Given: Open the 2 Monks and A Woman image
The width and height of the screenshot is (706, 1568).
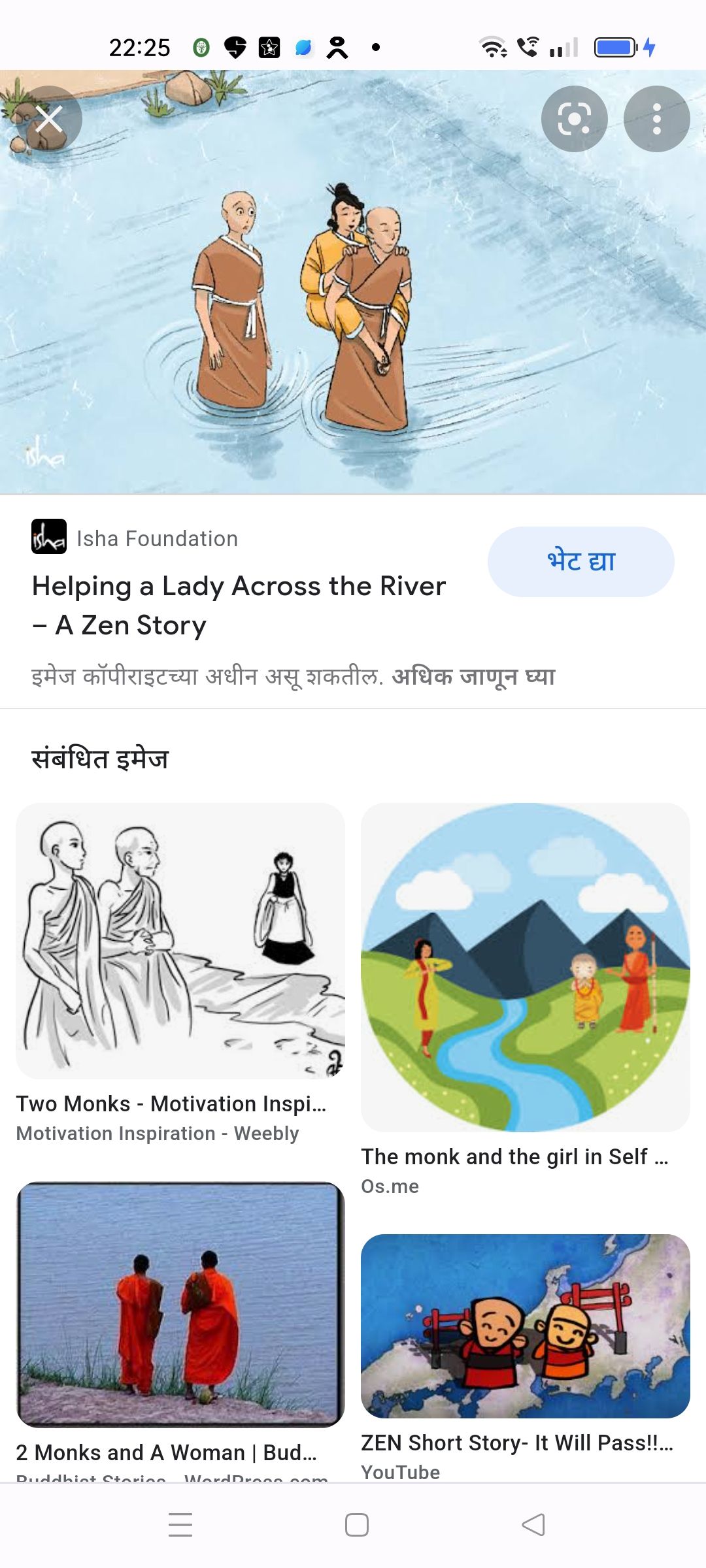Looking at the screenshot, I should click(x=180, y=1303).
